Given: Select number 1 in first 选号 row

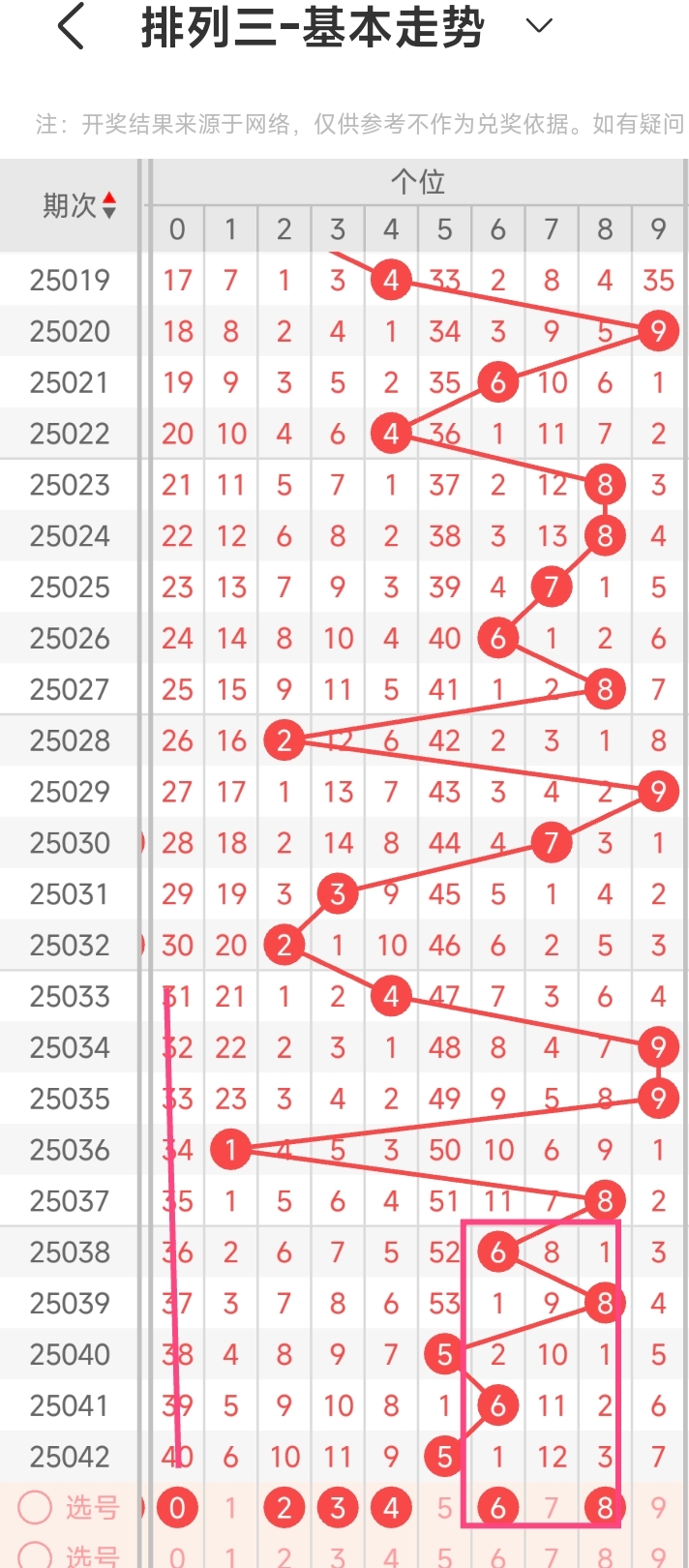Looking at the screenshot, I should [x=230, y=1507].
